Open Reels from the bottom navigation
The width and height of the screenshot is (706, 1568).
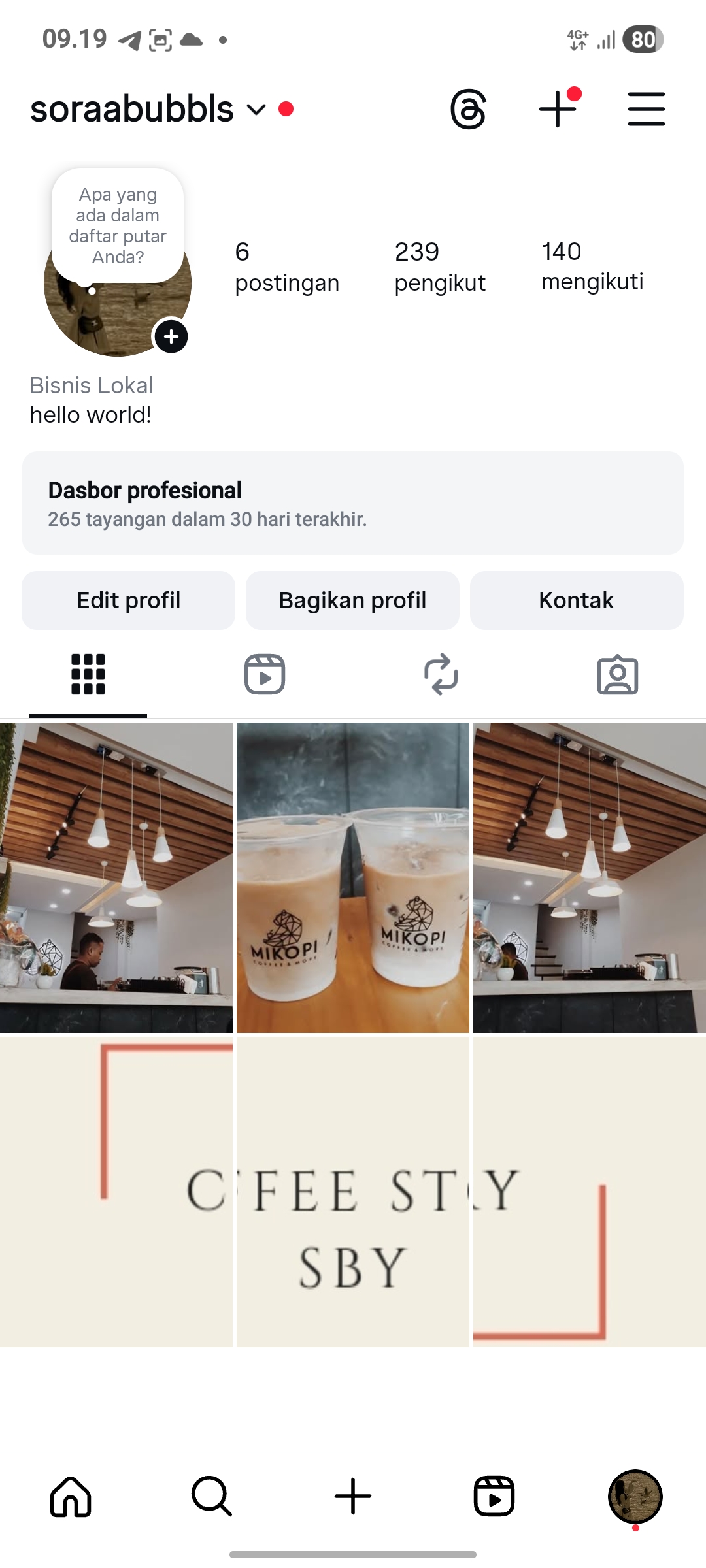pyautogui.click(x=494, y=1496)
